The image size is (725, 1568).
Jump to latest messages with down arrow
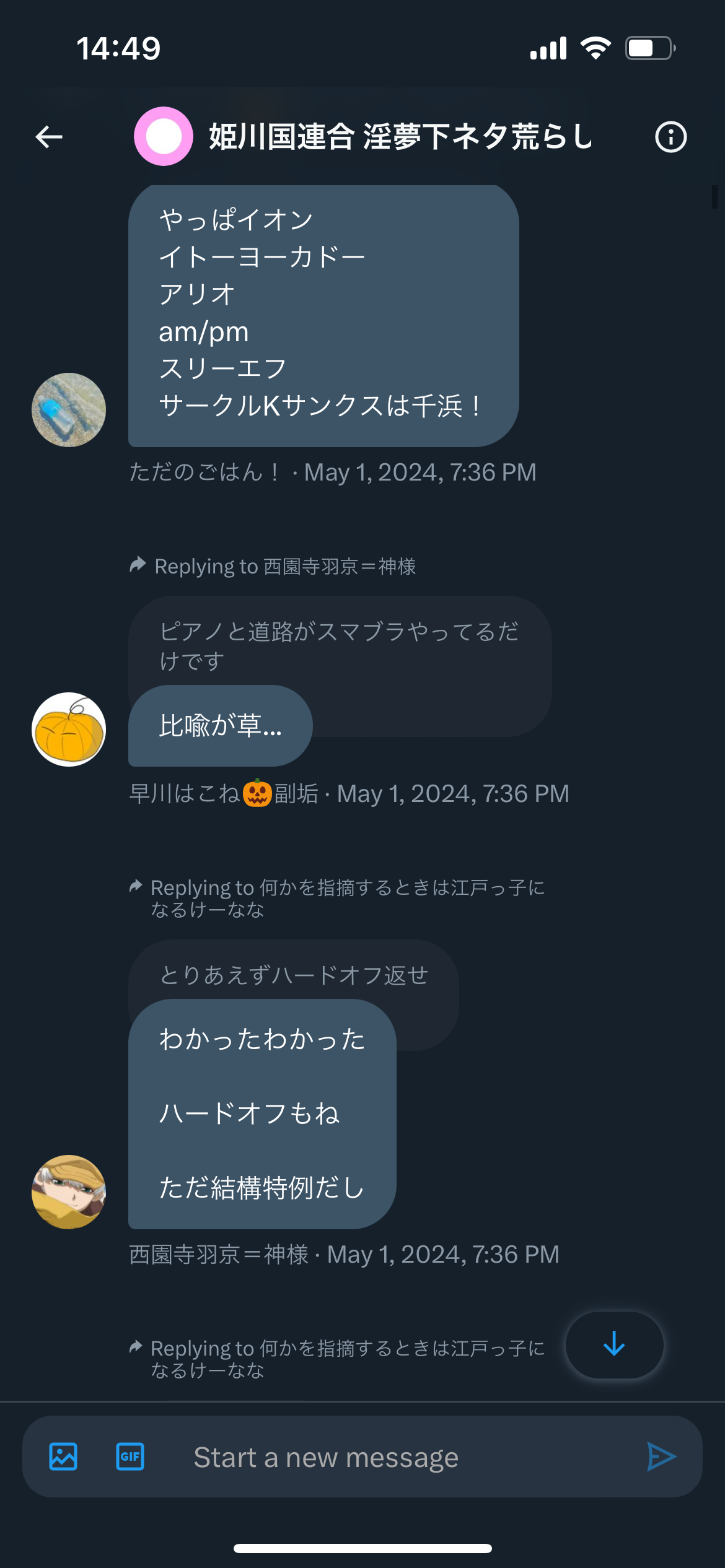click(614, 1344)
